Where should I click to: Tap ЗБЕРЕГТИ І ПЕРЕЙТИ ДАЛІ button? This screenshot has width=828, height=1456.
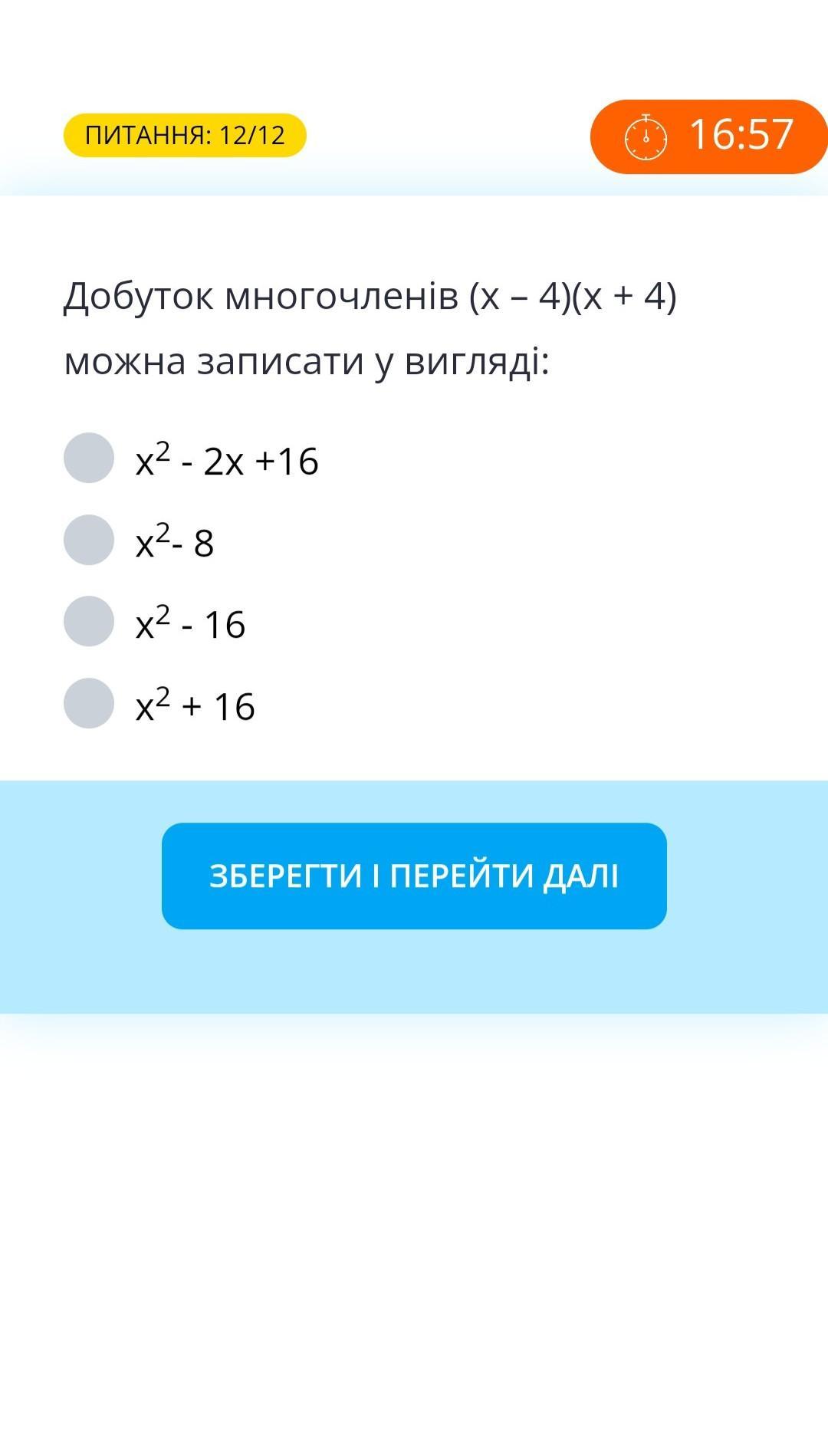click(x=414, y=876)
